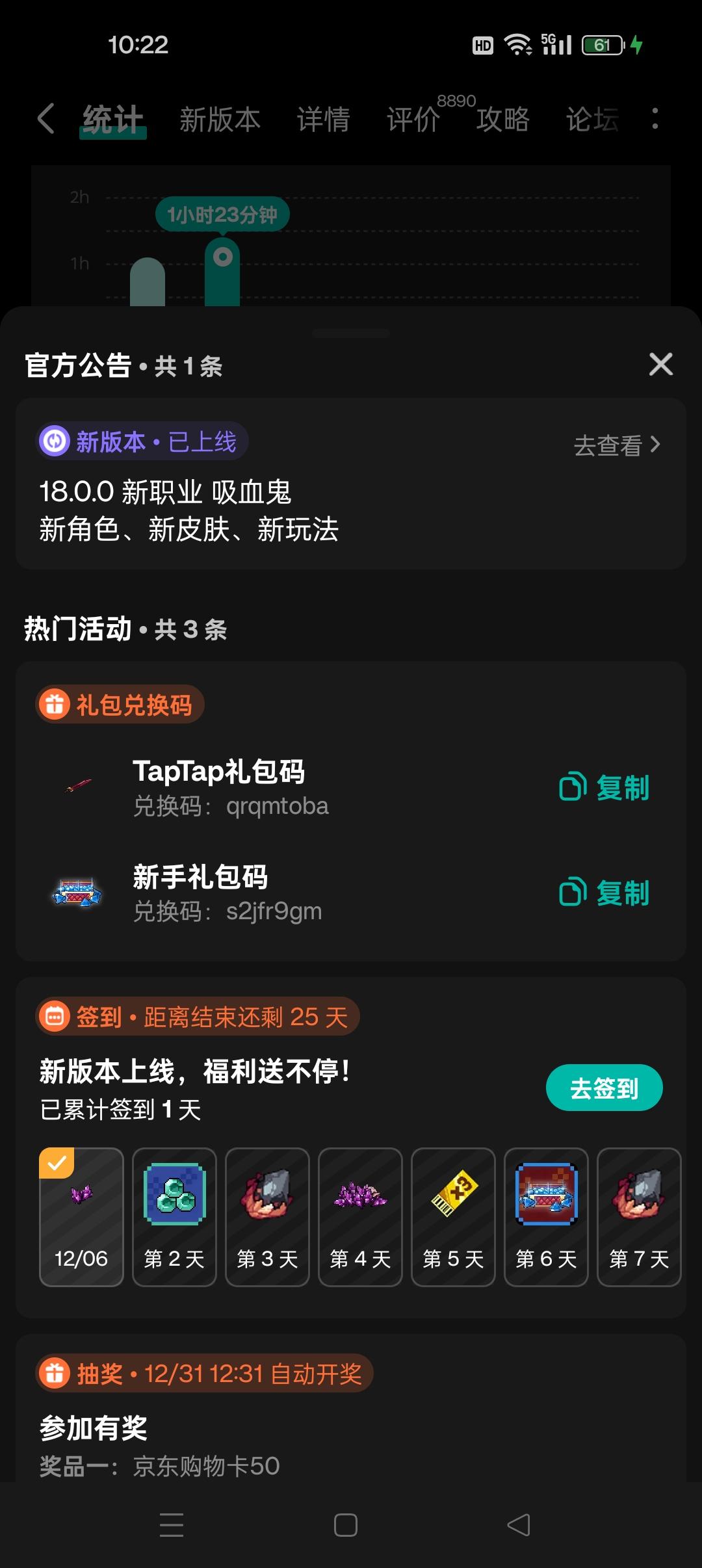Click the copy icon beside TapTap礼包码
The width and height of the screenshot is (702, 1568).
point(573,786)
